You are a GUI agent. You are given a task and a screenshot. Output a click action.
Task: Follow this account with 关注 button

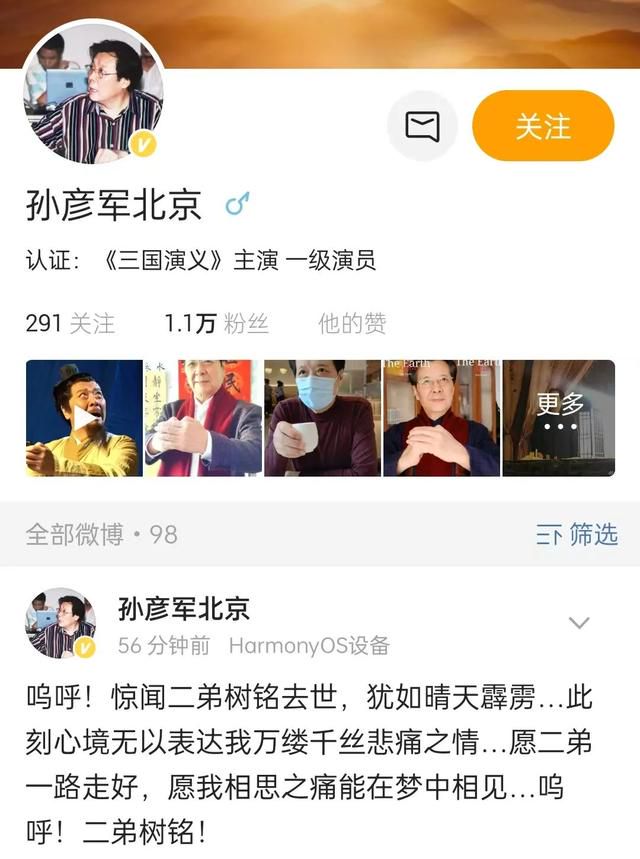point(542,126)
